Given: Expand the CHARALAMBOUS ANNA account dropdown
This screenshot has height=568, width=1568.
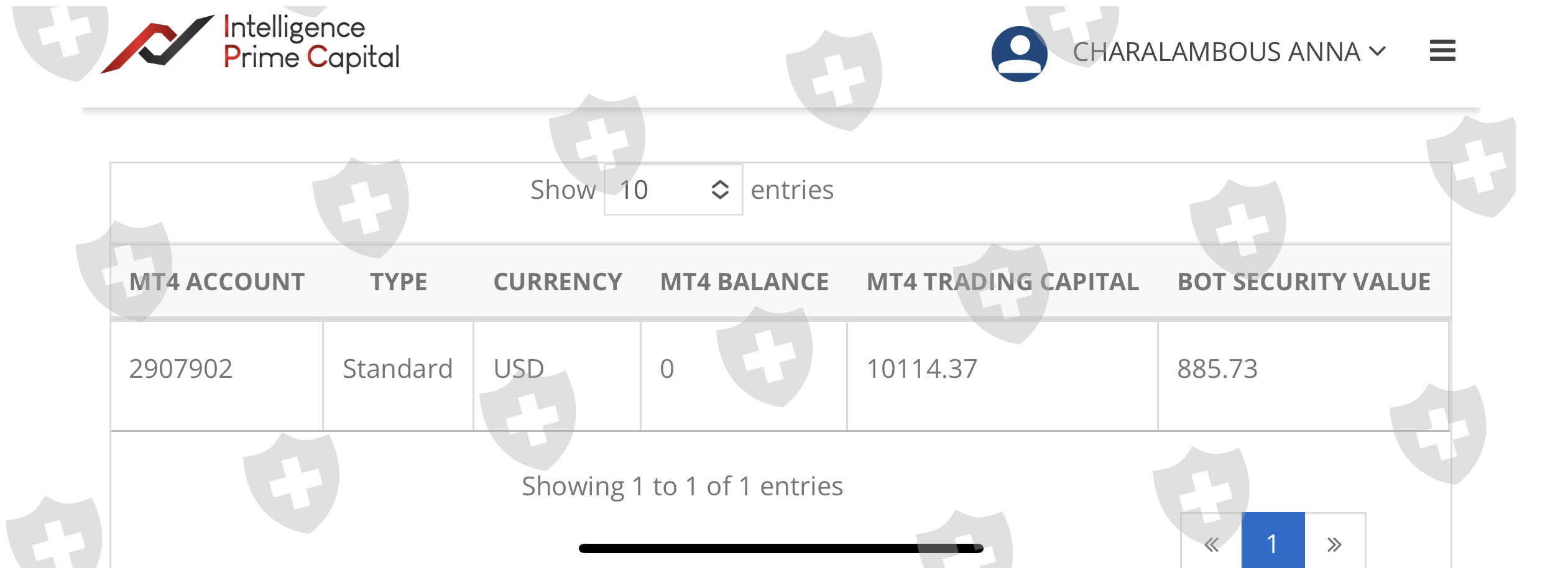Looking at the screenshot, I should pyautogui.click(x=1228, y=52).
